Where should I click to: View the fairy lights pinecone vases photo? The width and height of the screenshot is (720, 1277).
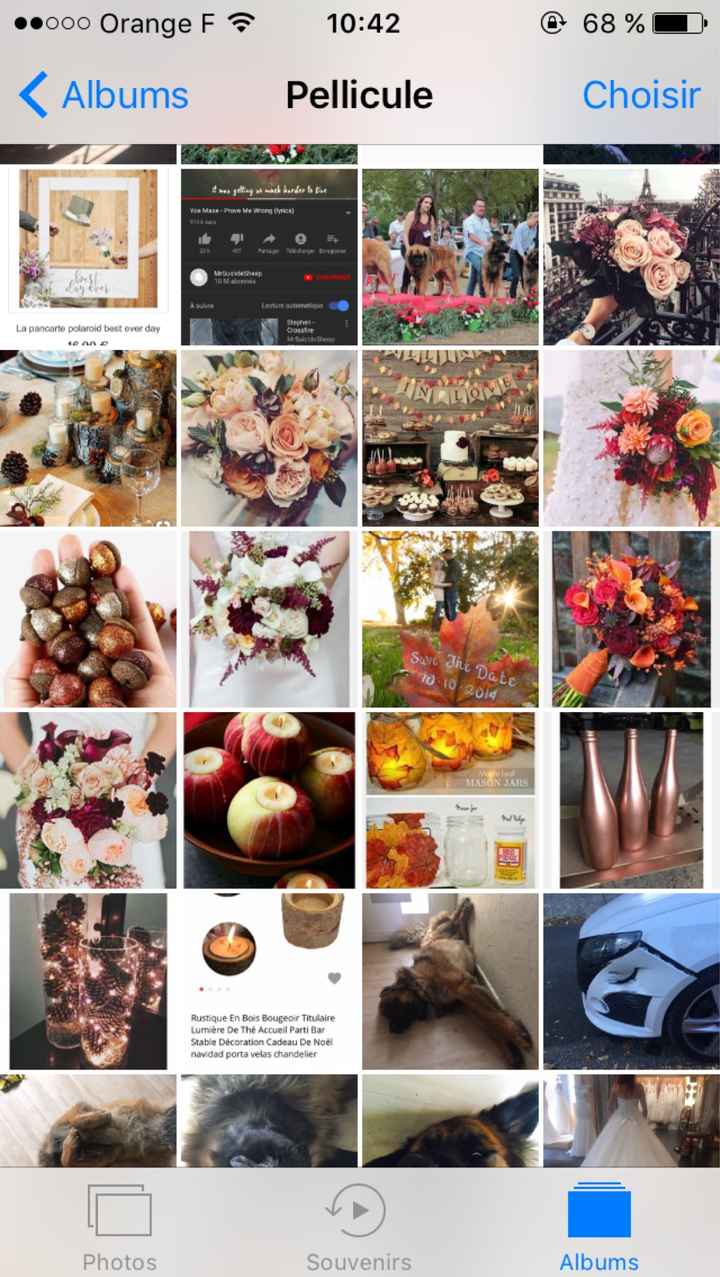pos(88,981)
